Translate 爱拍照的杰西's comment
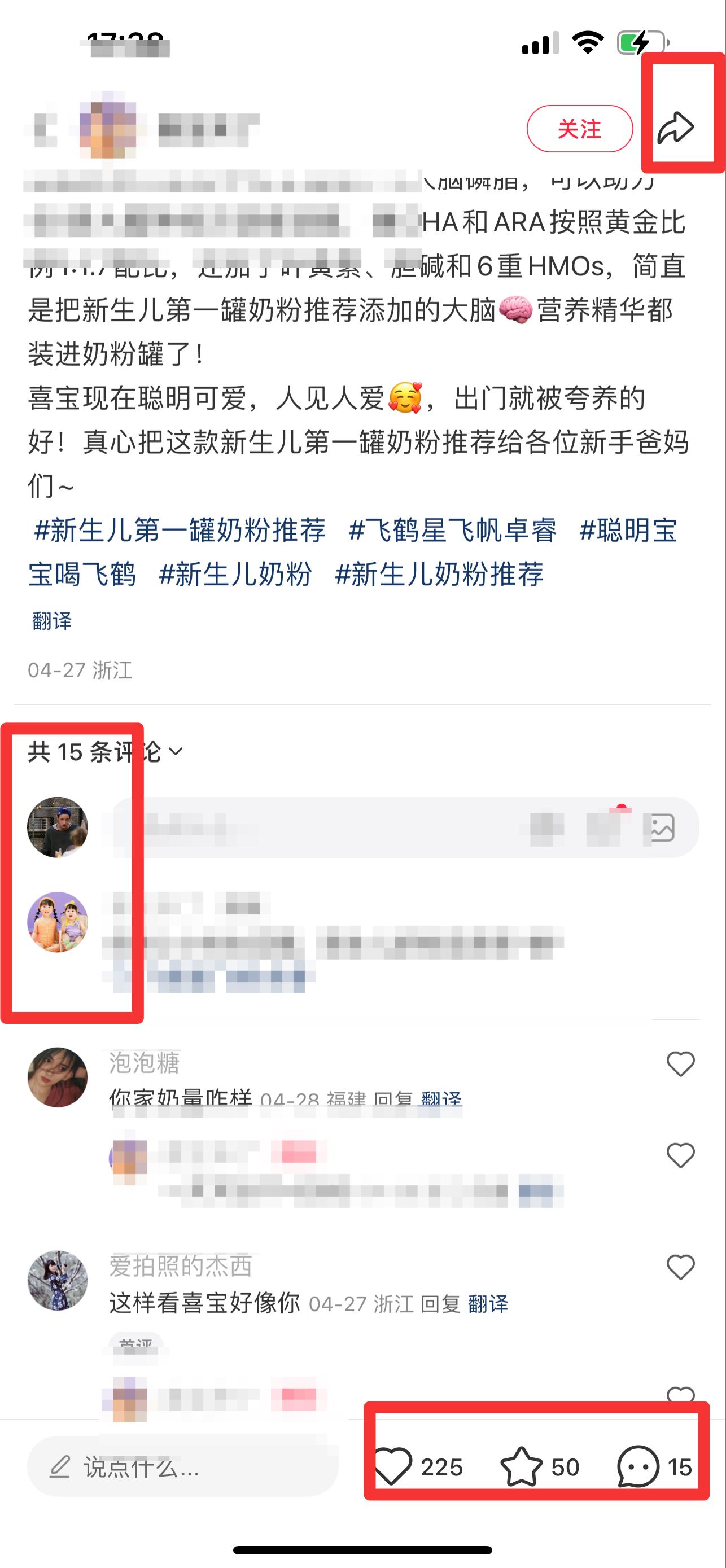 point(488,1304)
